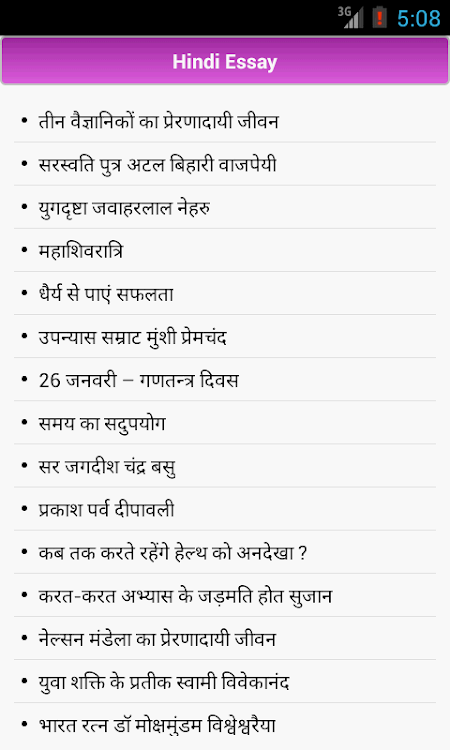450x750 pixels.
Task: Select नेल्सन मंडेला का प्रेरणादायी जीवन
Action: [x=225, y=638]
